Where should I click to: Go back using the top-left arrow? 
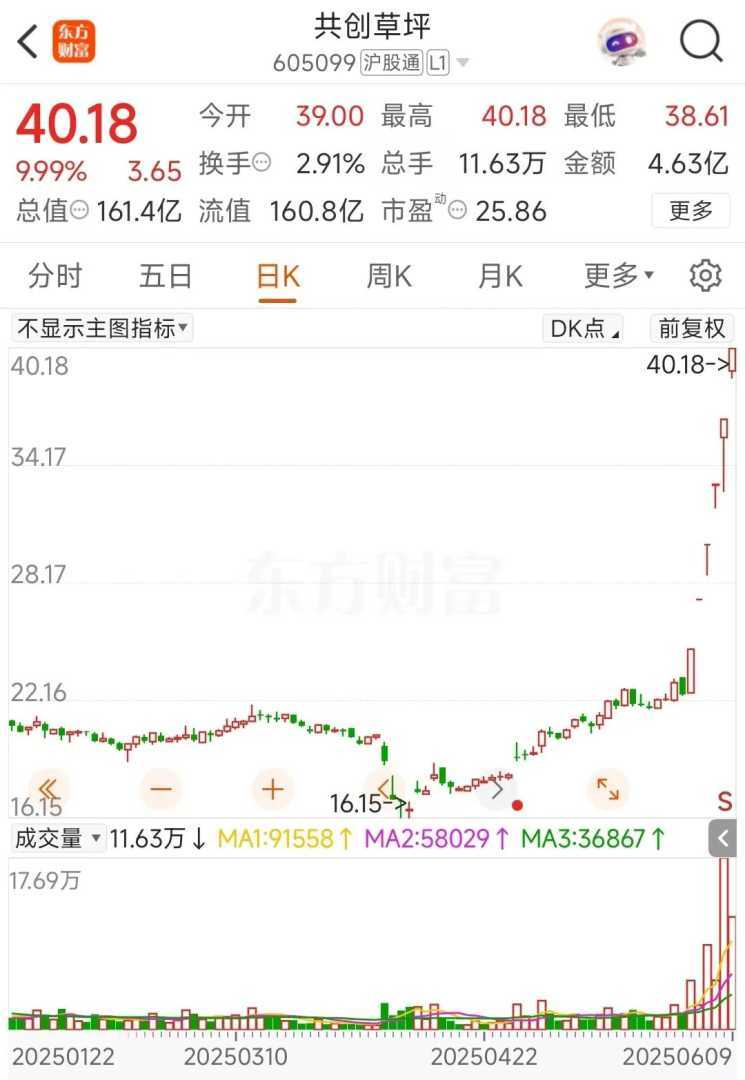tap(28, 42)
